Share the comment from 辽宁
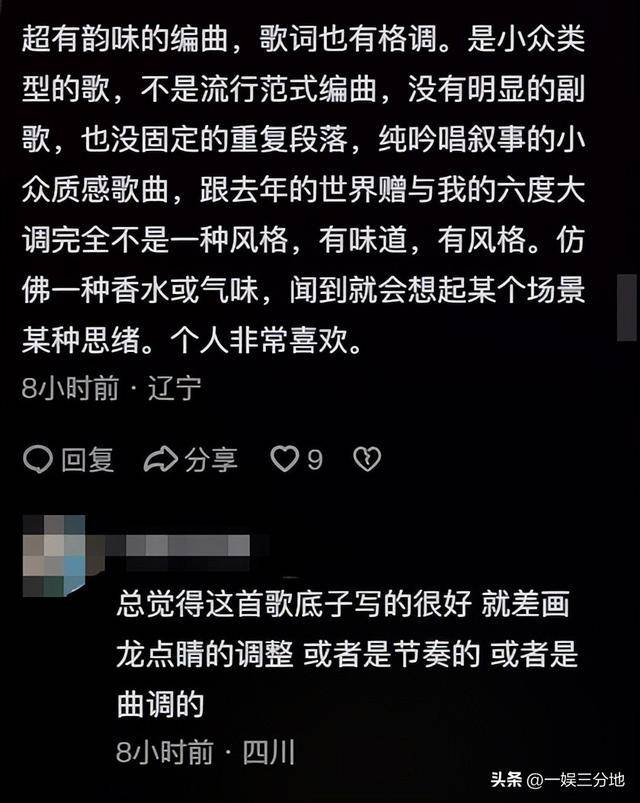Viewport: 640px width, 803px height. [x=191, y=459]
